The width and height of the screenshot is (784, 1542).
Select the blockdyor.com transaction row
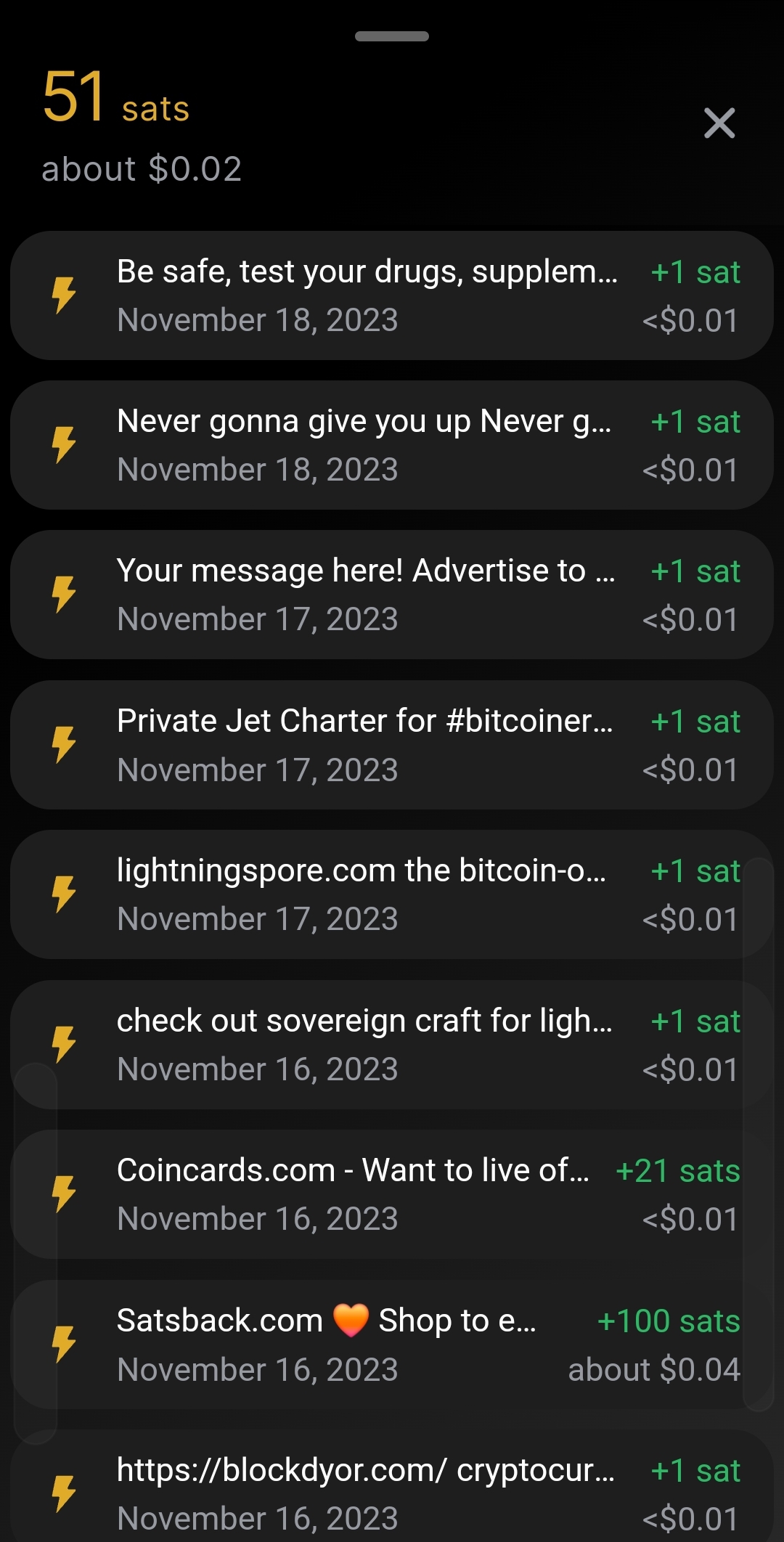[x=392, y=1493]
